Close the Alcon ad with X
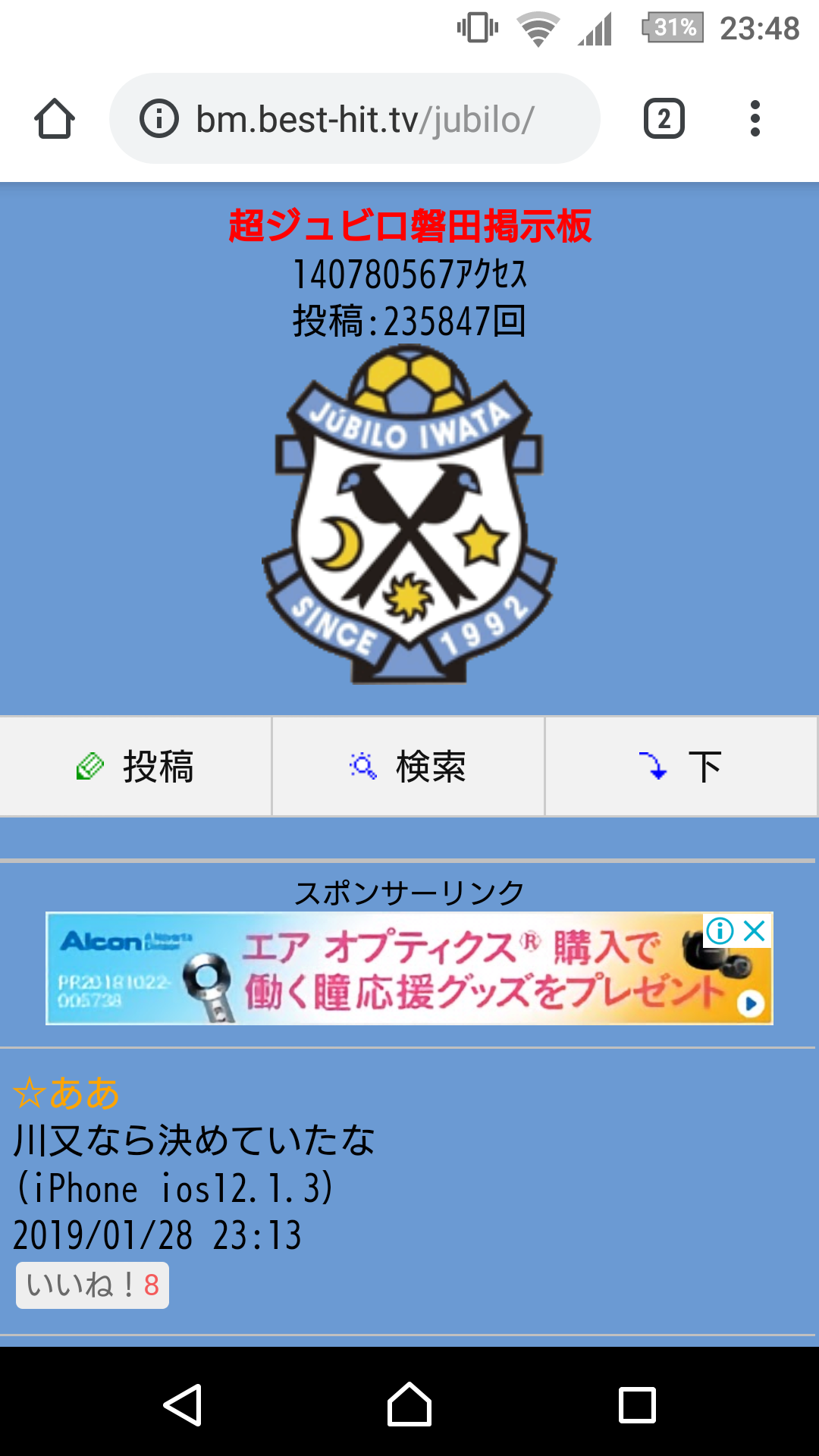This screenshot has height=1456, width=819. [x=755, y=930]
